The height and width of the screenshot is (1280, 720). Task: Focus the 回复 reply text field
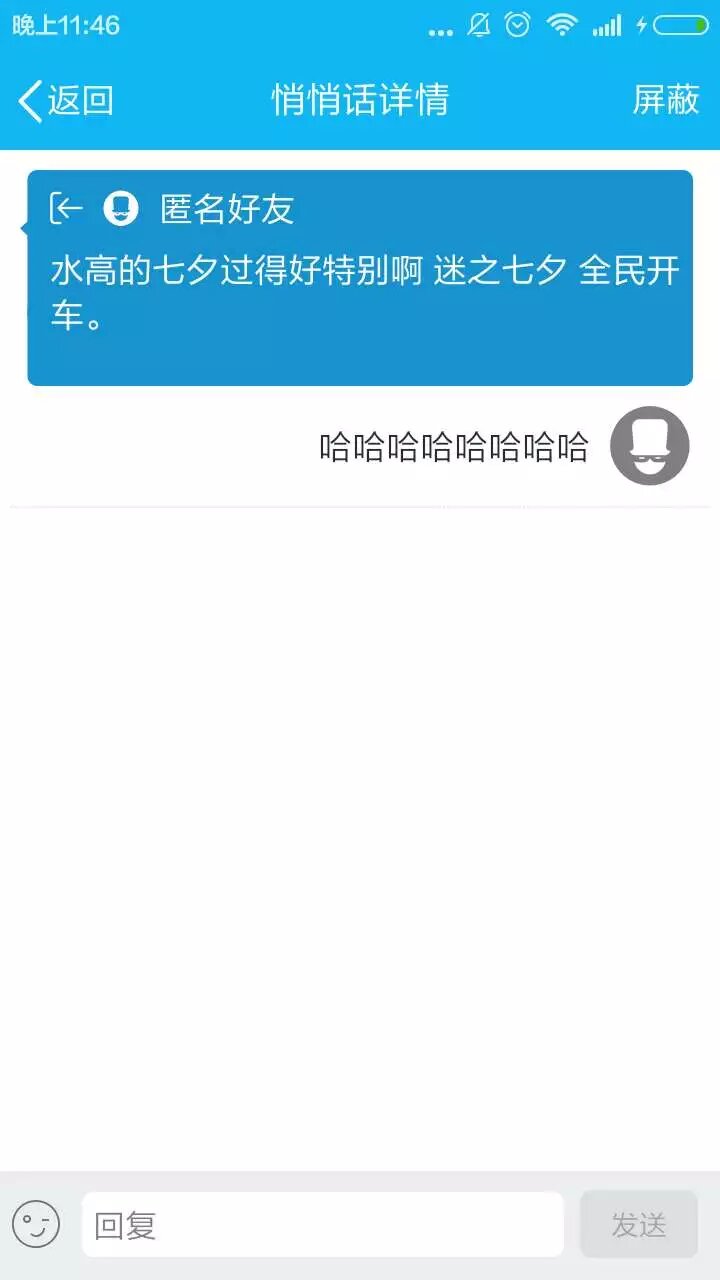[x=322, y=1224]
